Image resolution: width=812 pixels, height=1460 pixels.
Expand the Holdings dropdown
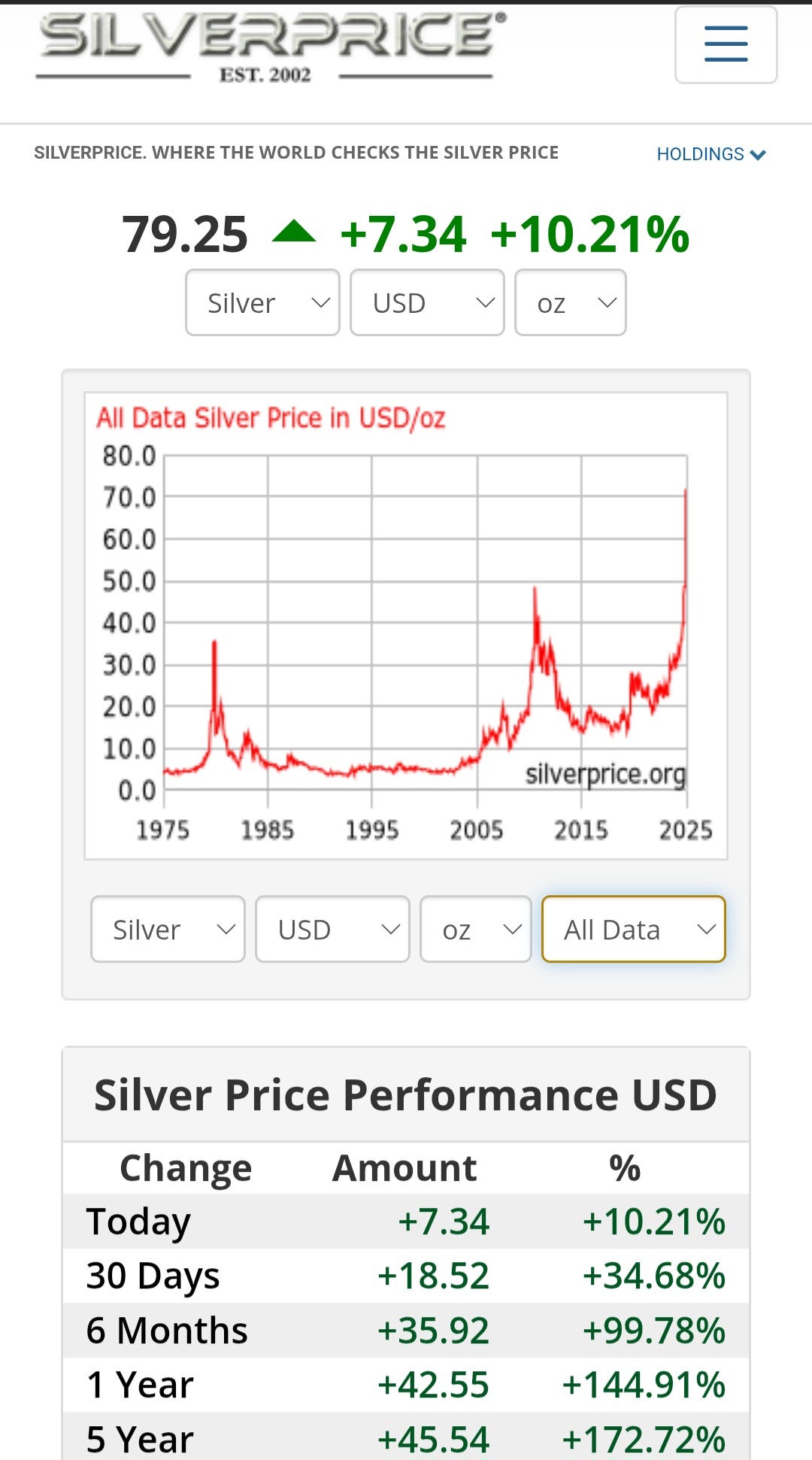pos(710,154)
